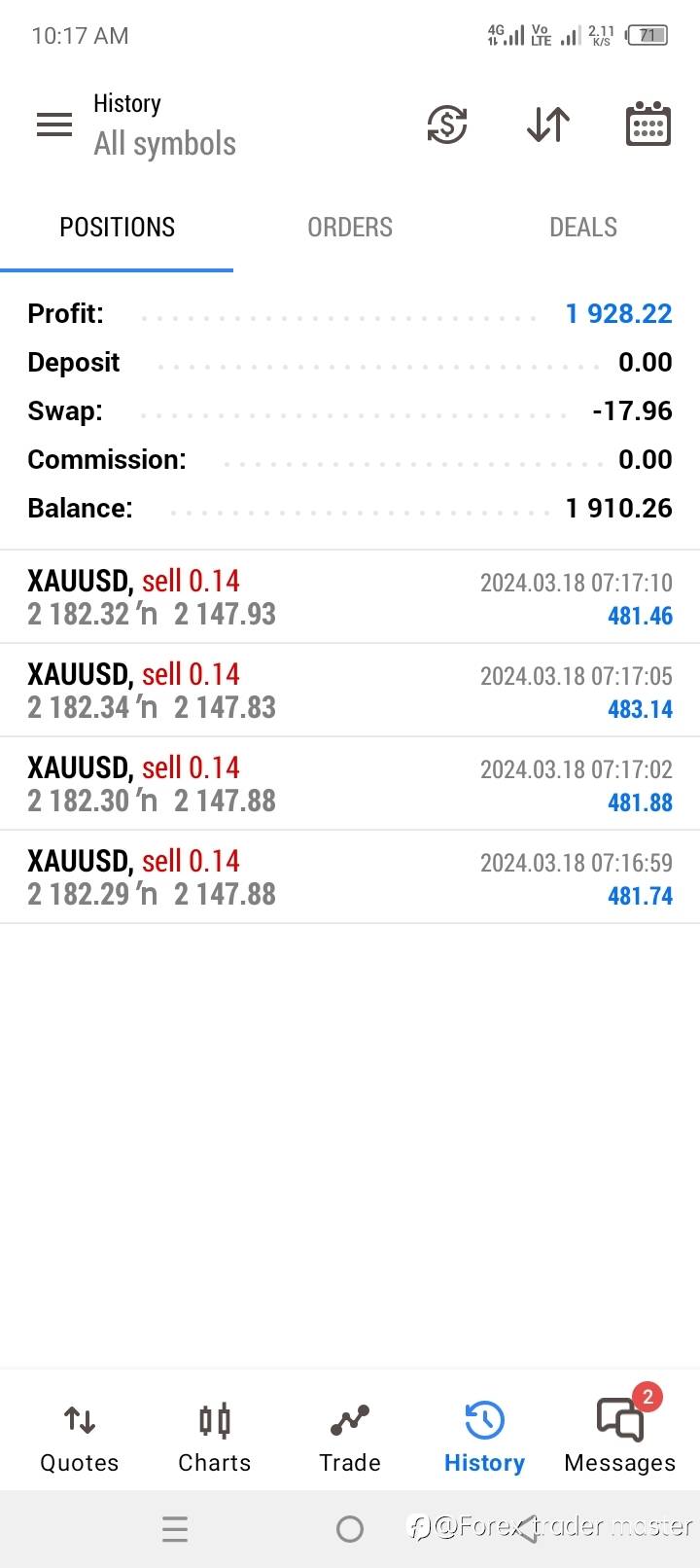700x1568 pixels.
Task: Select the History tab in bottom navigation
Action: pos(484,1438)
